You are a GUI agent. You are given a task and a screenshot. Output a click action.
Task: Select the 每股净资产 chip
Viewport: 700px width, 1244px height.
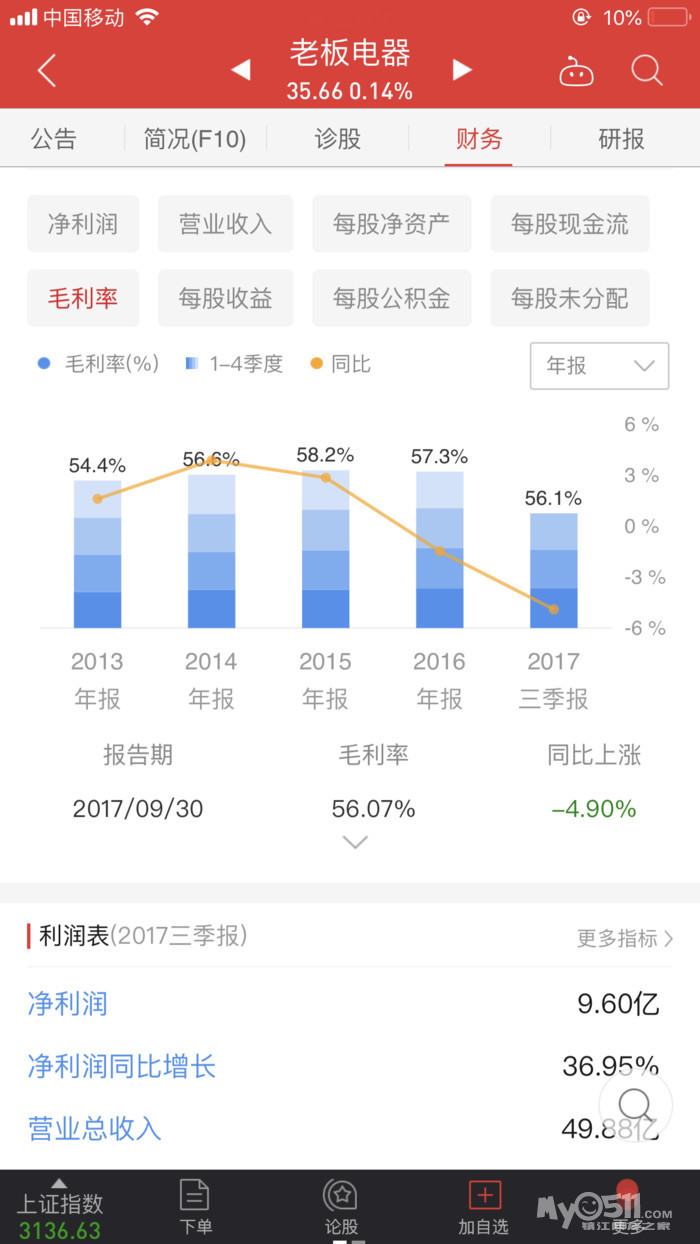point(391,223)
